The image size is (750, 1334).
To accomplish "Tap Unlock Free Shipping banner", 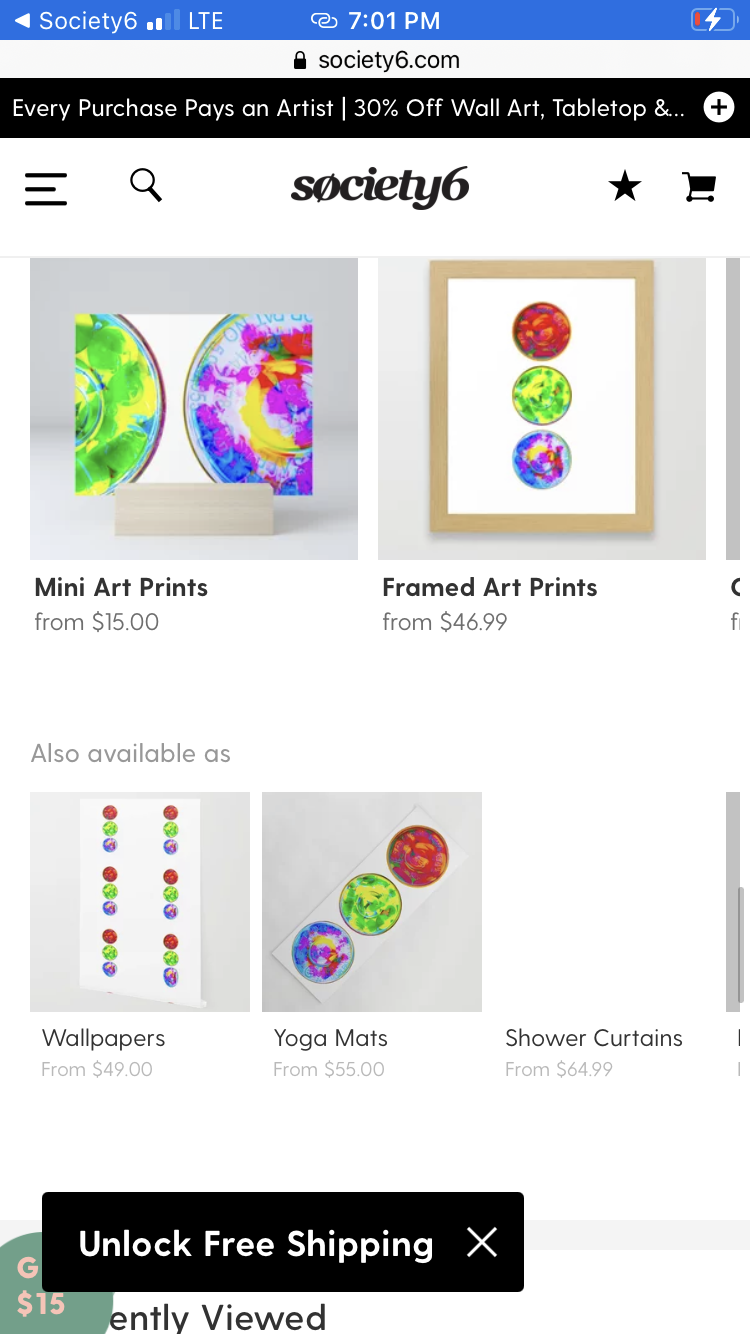I will tap(256, 1243).
